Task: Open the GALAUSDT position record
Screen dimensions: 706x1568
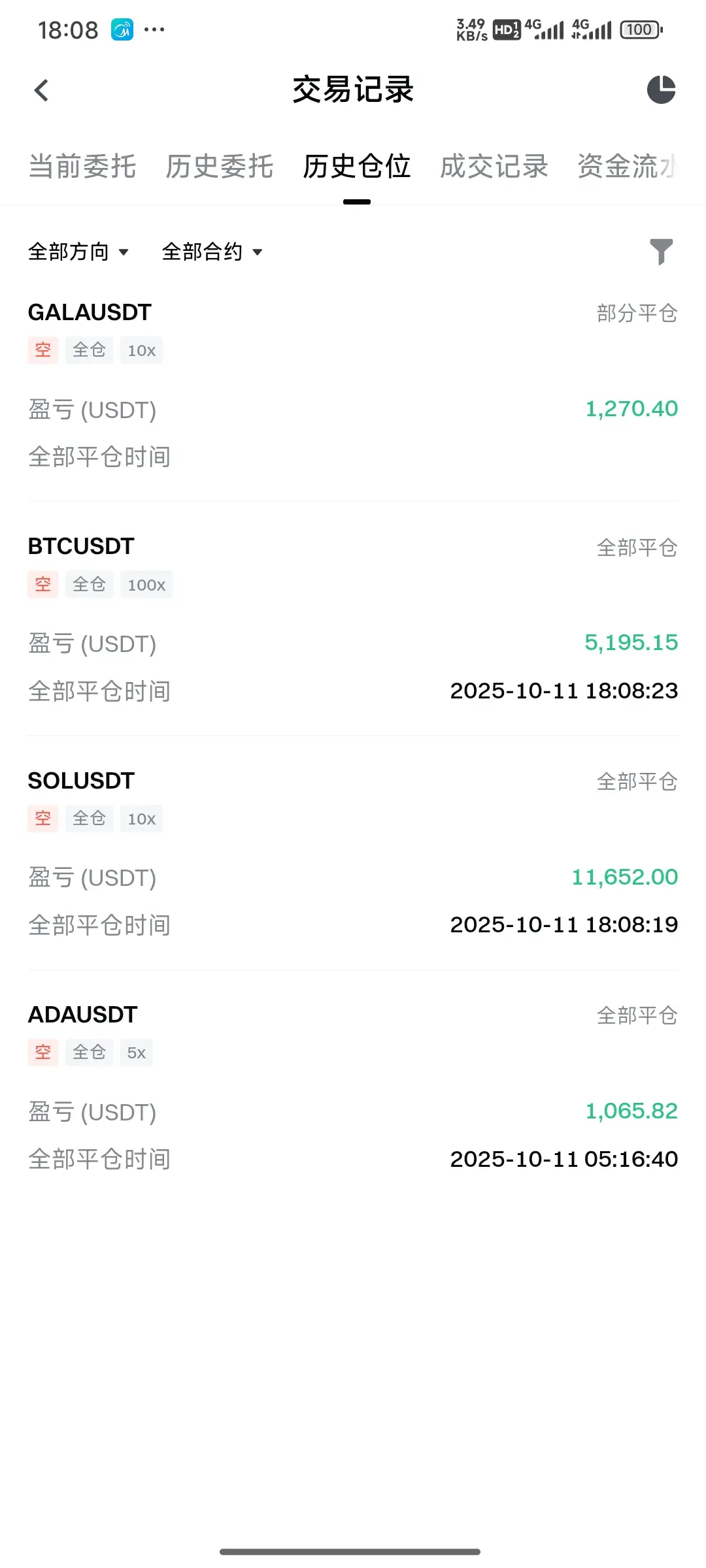Action: [x=353, y=385]
